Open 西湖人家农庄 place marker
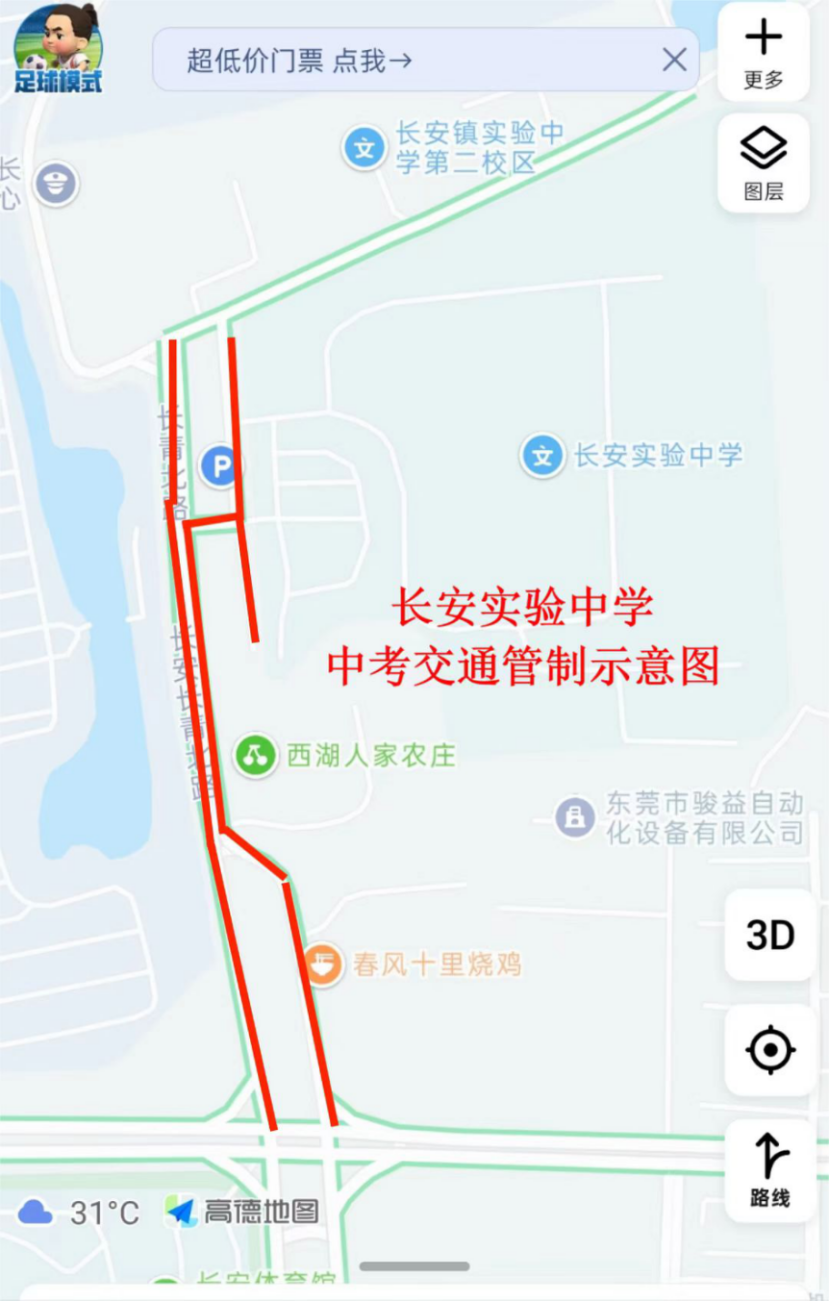Screen dimensions: 830x1301 click(x=256, y=755)
